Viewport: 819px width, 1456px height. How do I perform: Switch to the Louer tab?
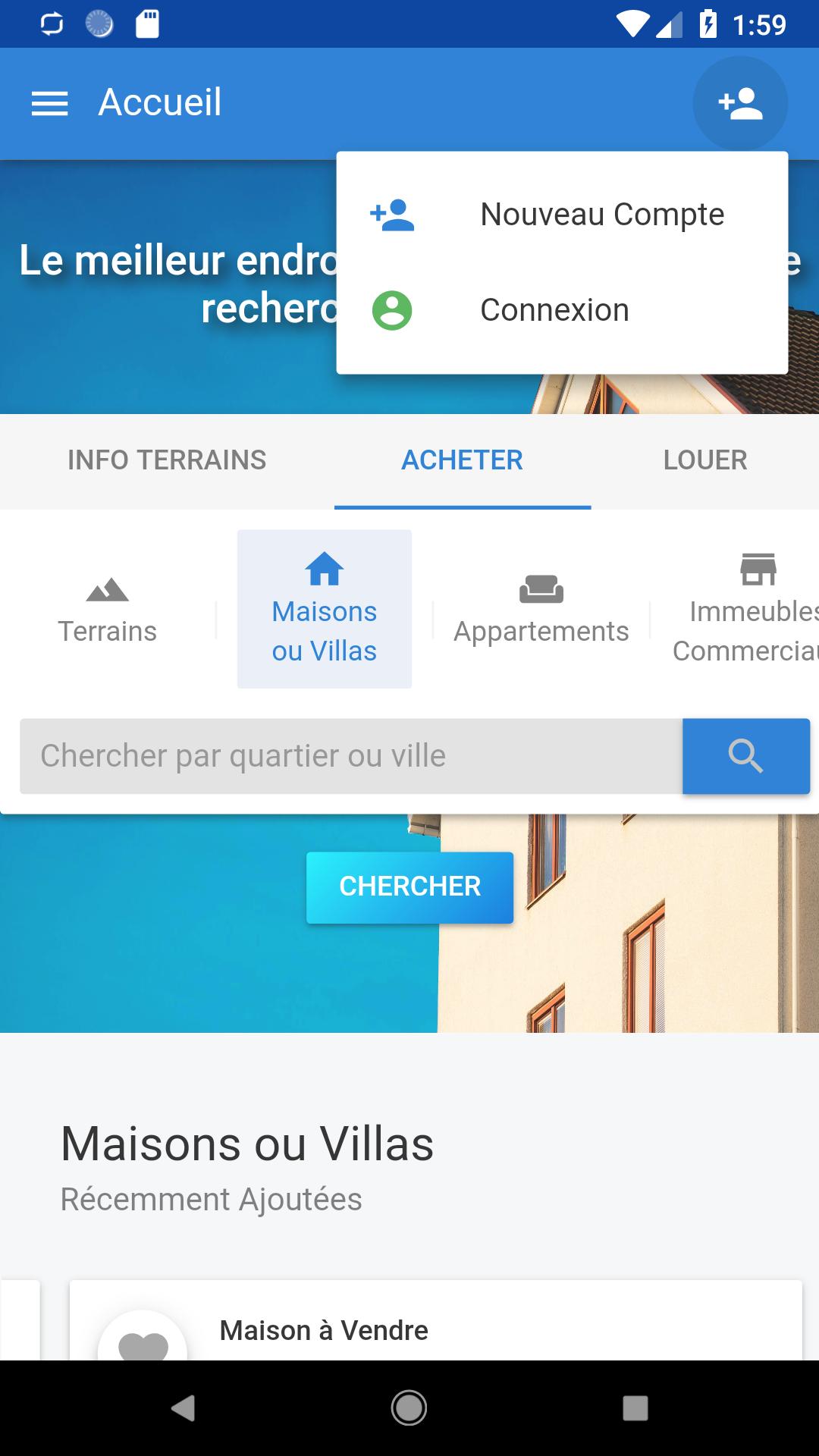[705, 460]
